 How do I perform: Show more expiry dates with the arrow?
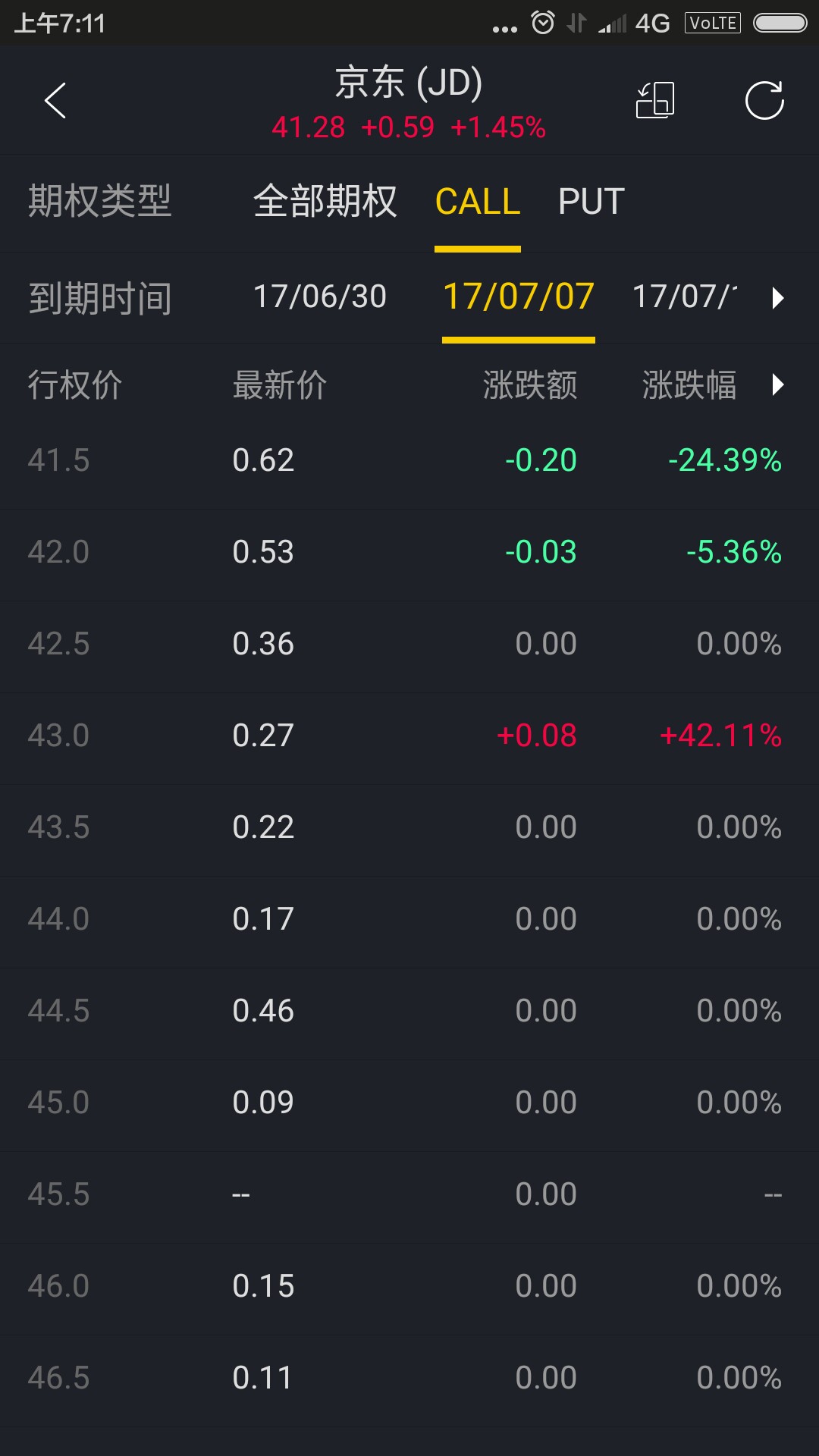click(x=777, y=297)
